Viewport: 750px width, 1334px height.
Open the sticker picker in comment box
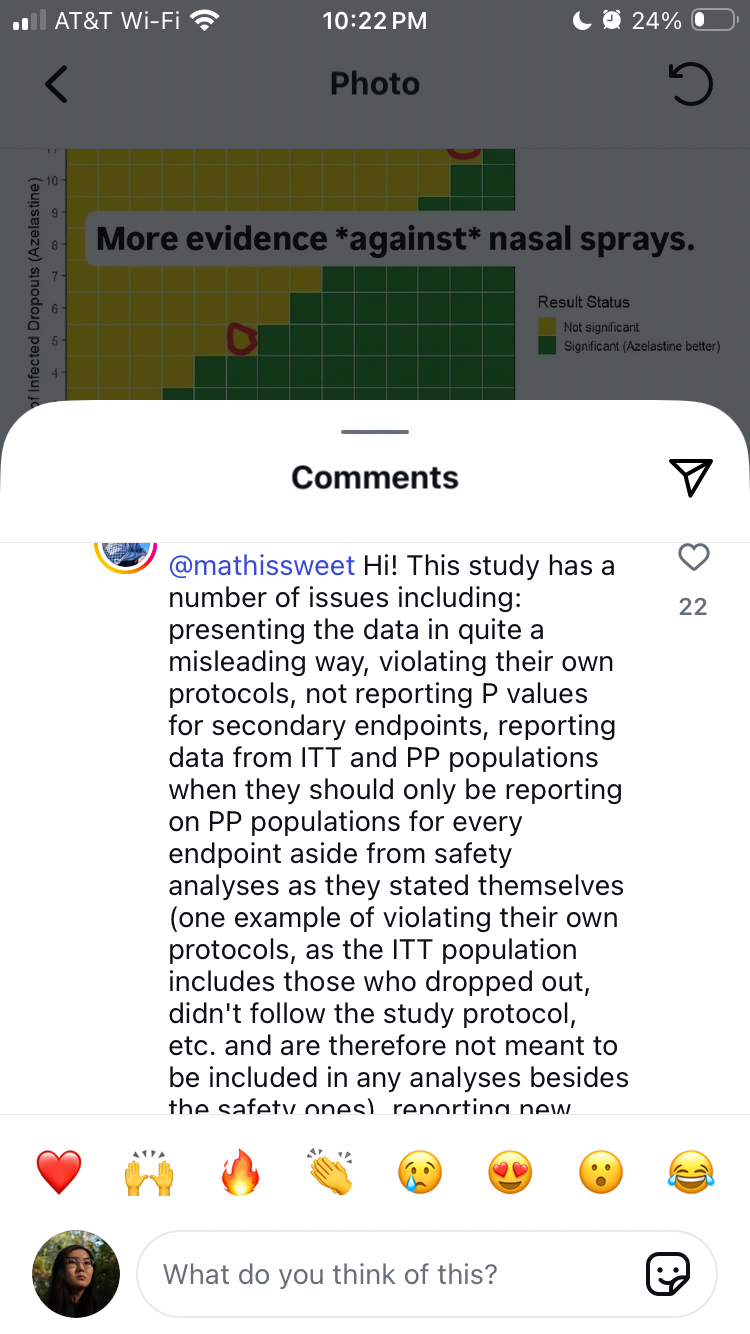(668, 1274)
